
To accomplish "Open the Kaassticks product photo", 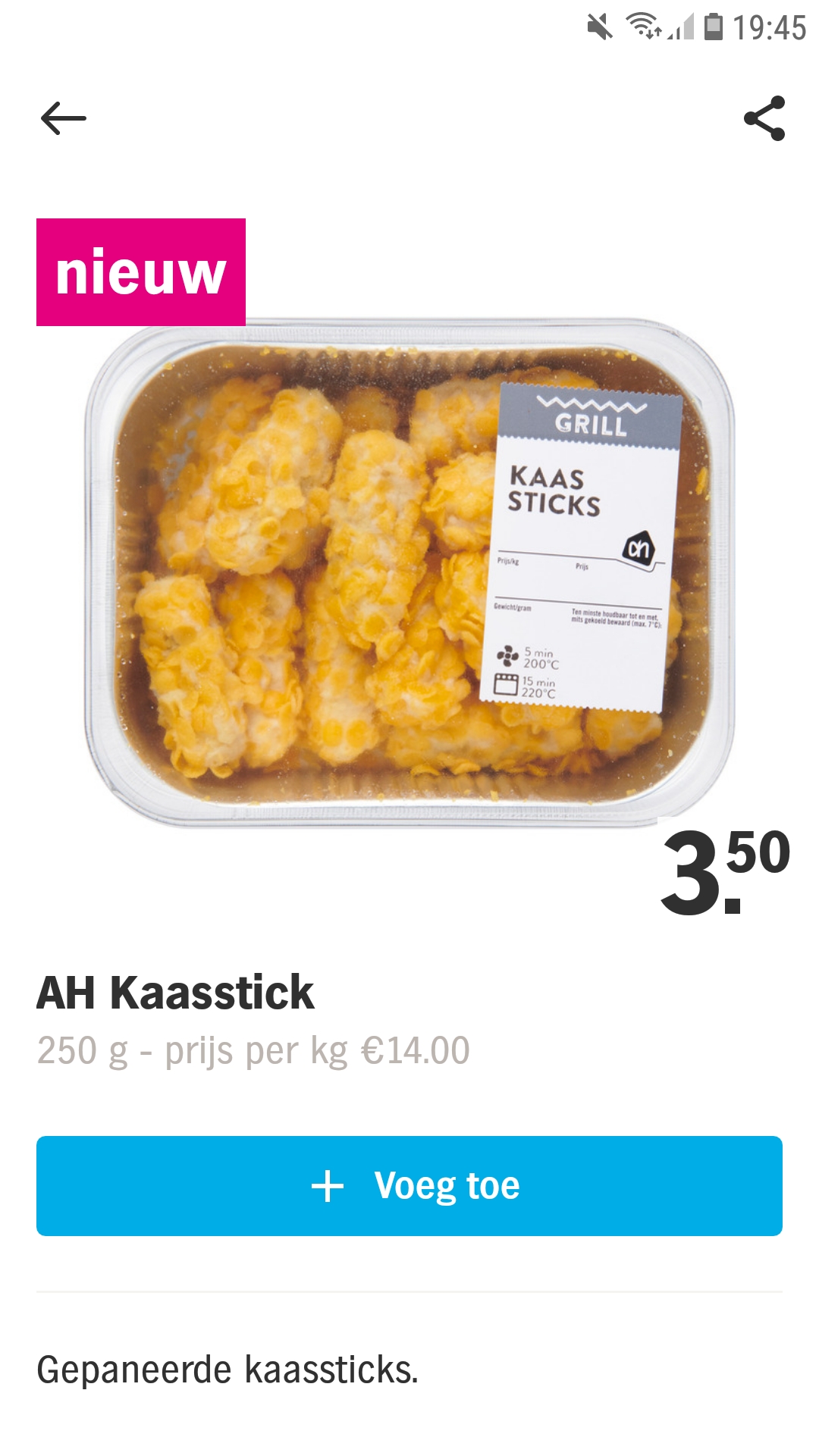I will (x=409, y=573).
